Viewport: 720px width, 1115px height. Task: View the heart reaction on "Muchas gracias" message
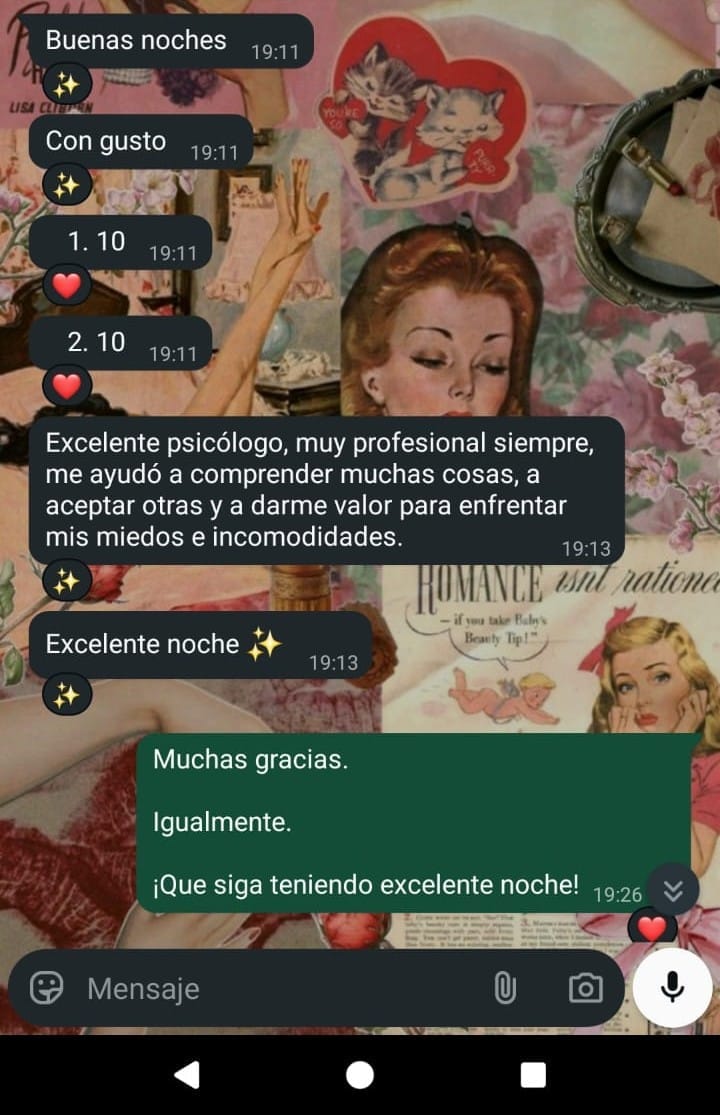pyautogui.click(x=652, y=929)
